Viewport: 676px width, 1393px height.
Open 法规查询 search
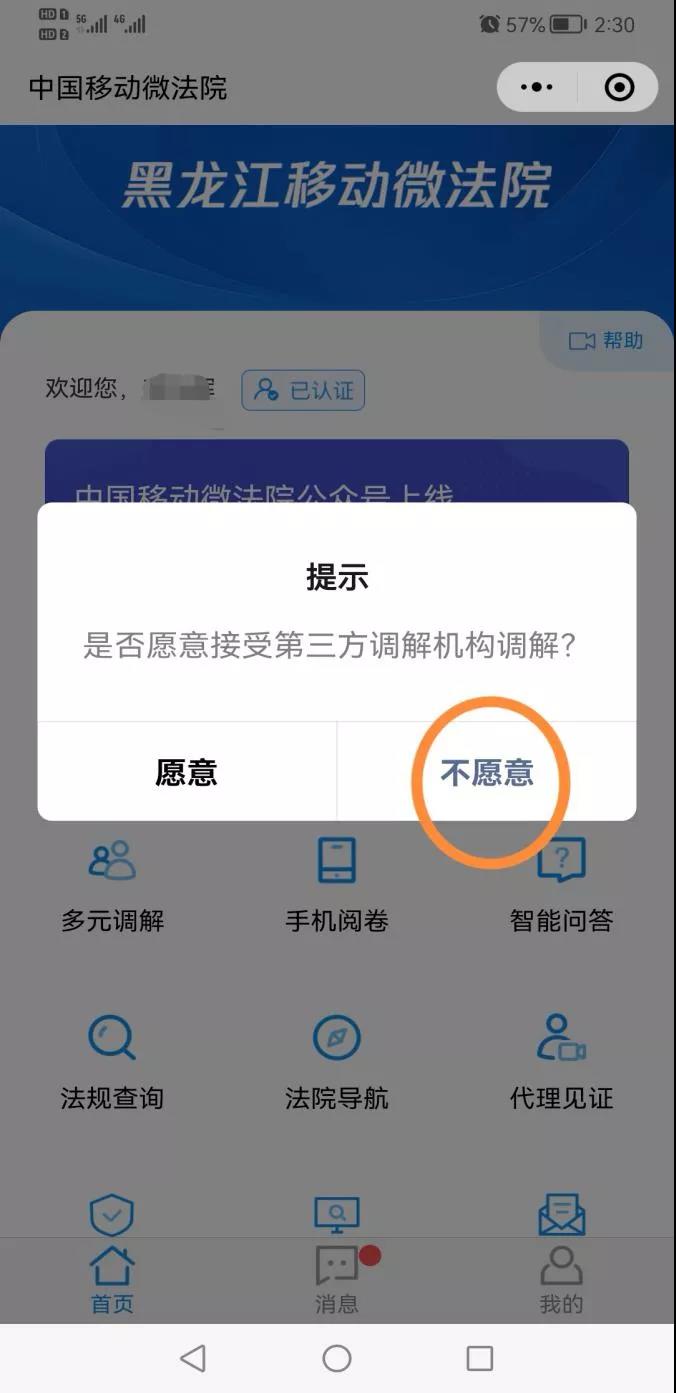pos(112,1063)
